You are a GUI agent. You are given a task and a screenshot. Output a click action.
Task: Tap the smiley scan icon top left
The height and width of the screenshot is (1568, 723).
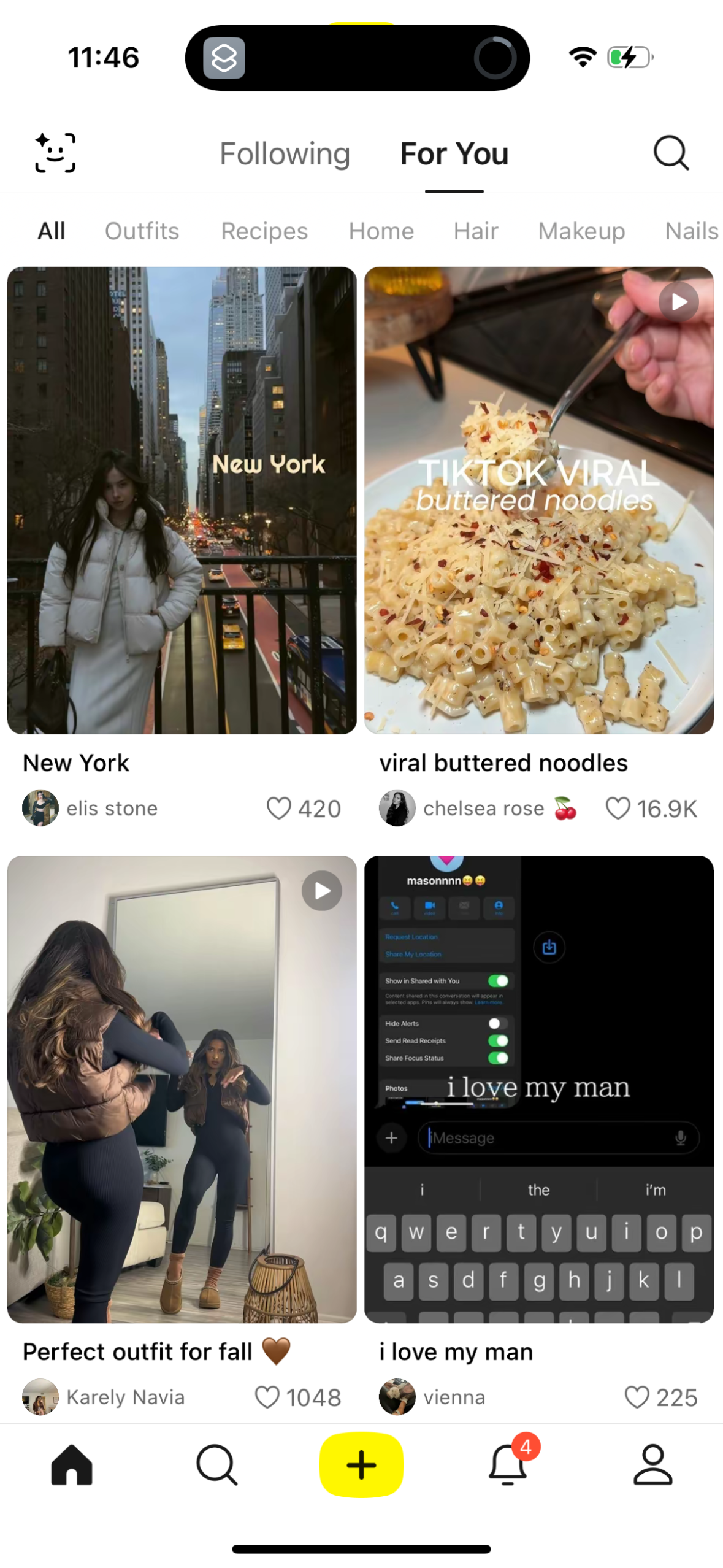[x=54, y=152]
